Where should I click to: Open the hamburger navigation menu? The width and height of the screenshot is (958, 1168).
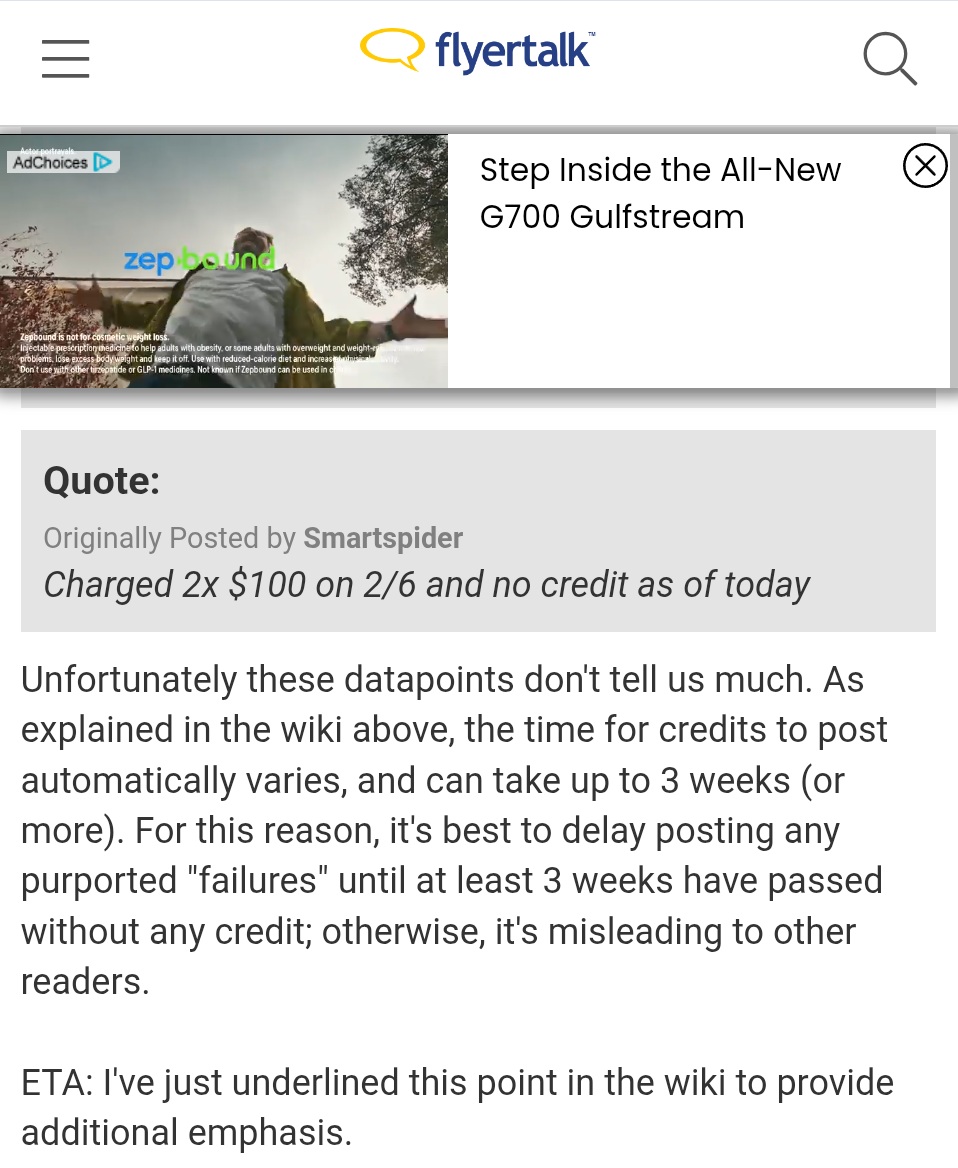tap(66, 59)
